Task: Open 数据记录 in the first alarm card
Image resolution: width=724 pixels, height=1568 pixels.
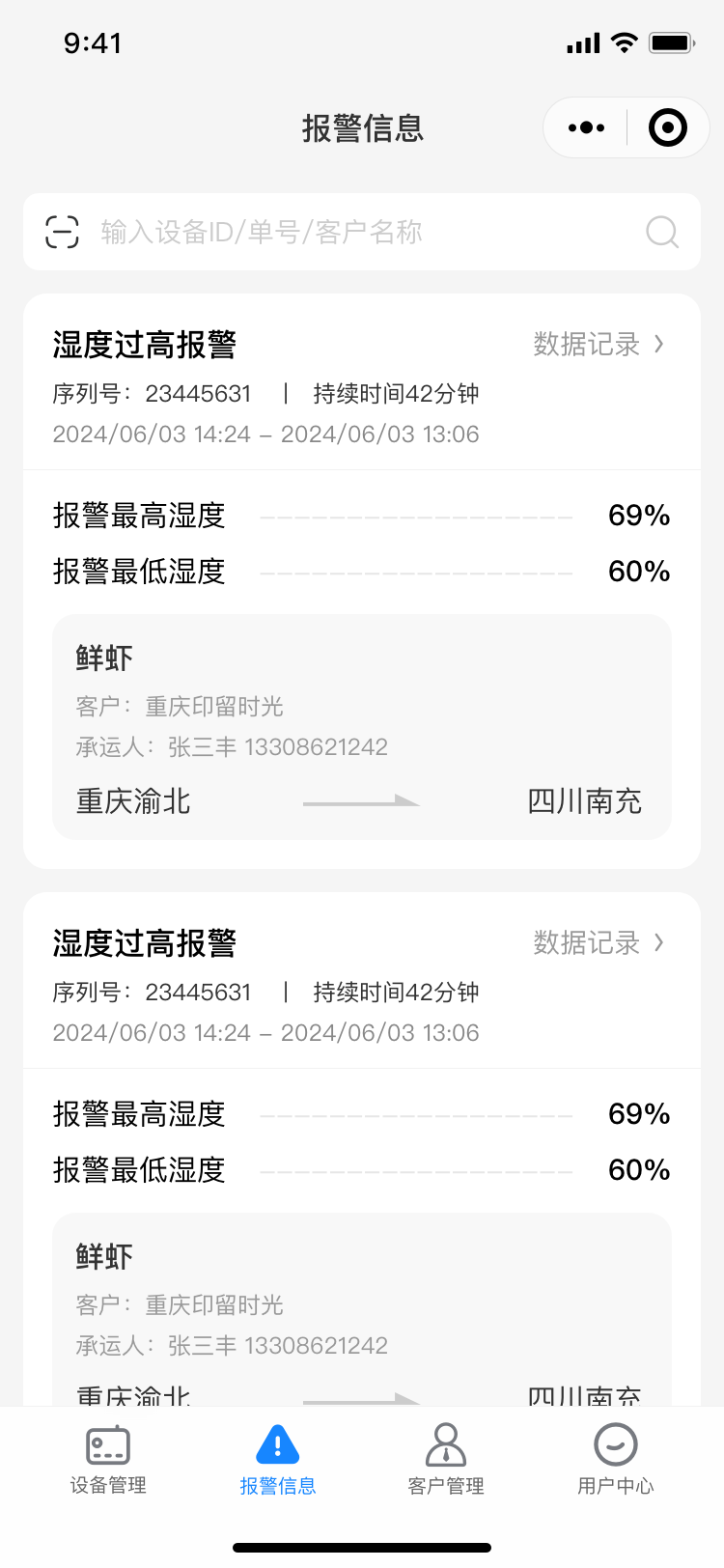Action: (x=599, y=345)
